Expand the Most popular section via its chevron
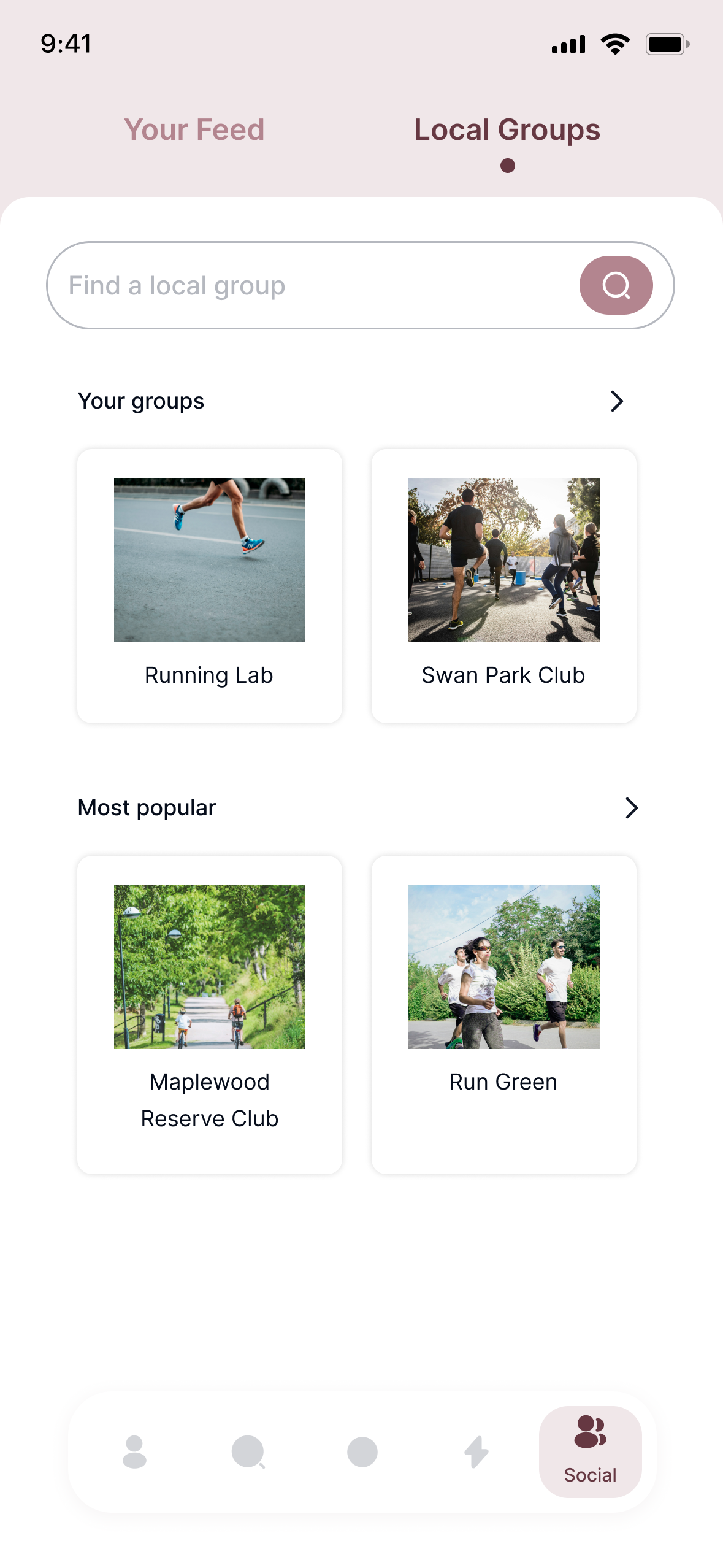The image size is (723, 1568). pos(632,808)
